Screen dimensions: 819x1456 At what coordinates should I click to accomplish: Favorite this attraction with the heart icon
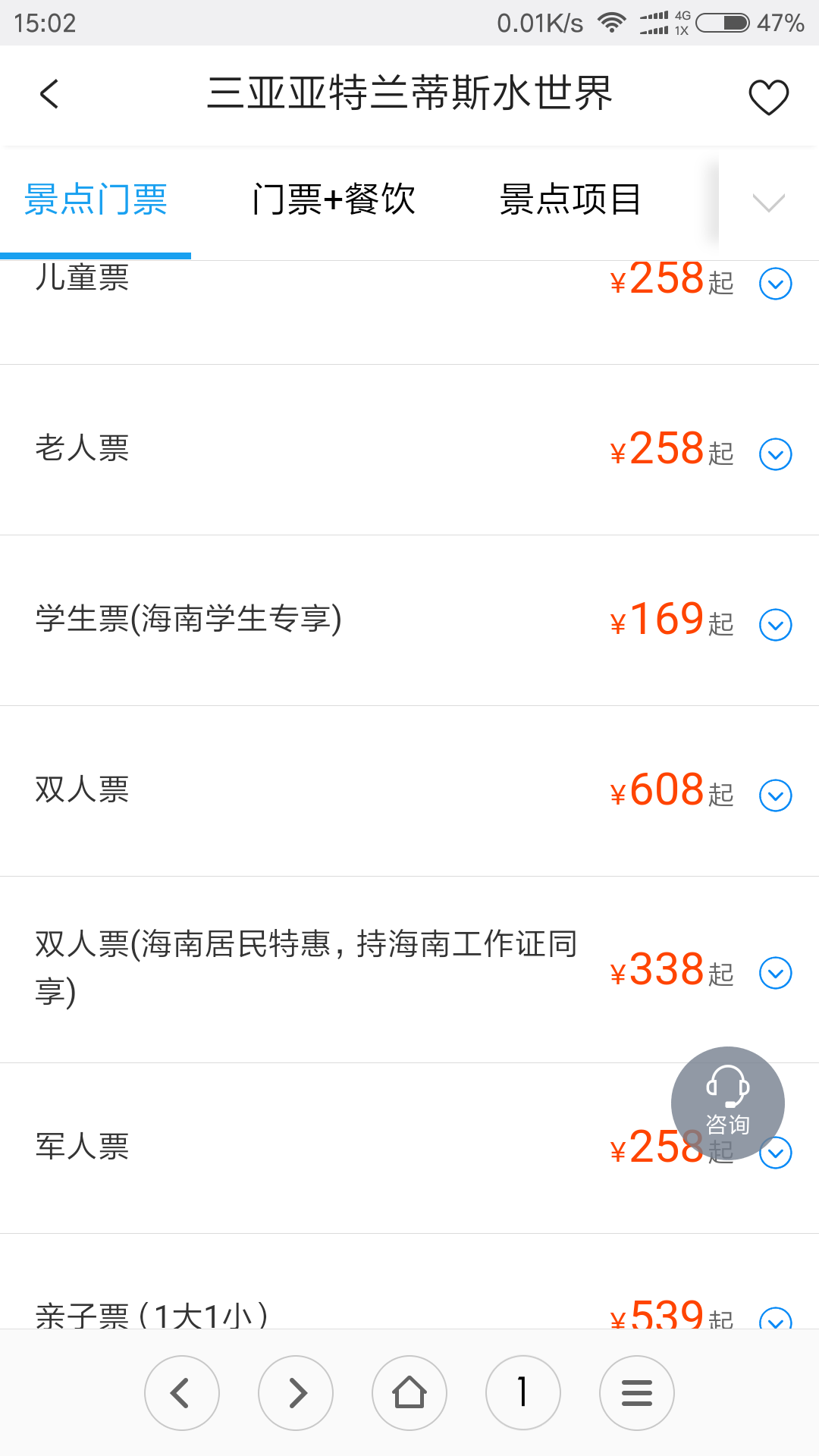(x=768, y=97)
